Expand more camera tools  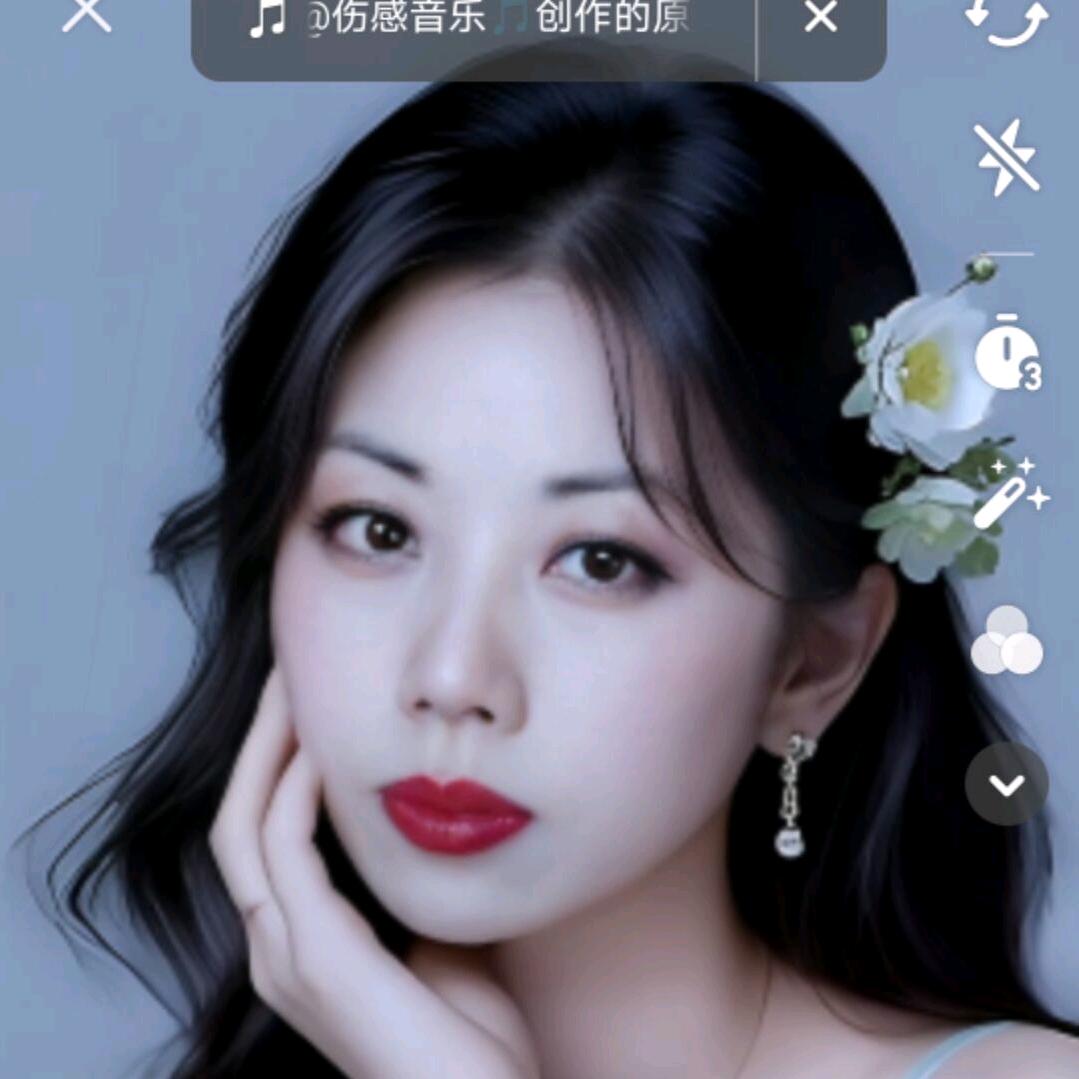coord(1006,784)
